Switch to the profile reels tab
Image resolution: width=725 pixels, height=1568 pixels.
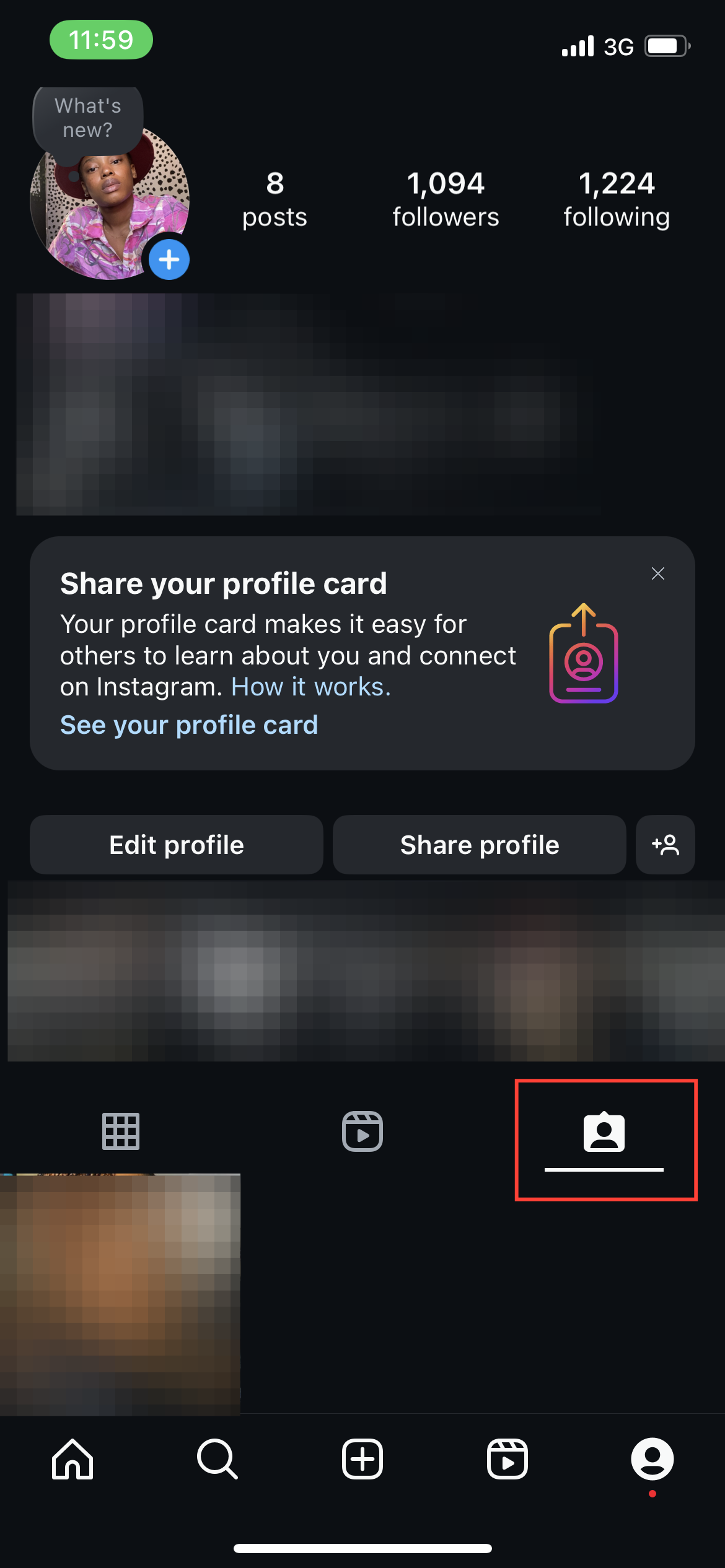(x=362, y=1131)
